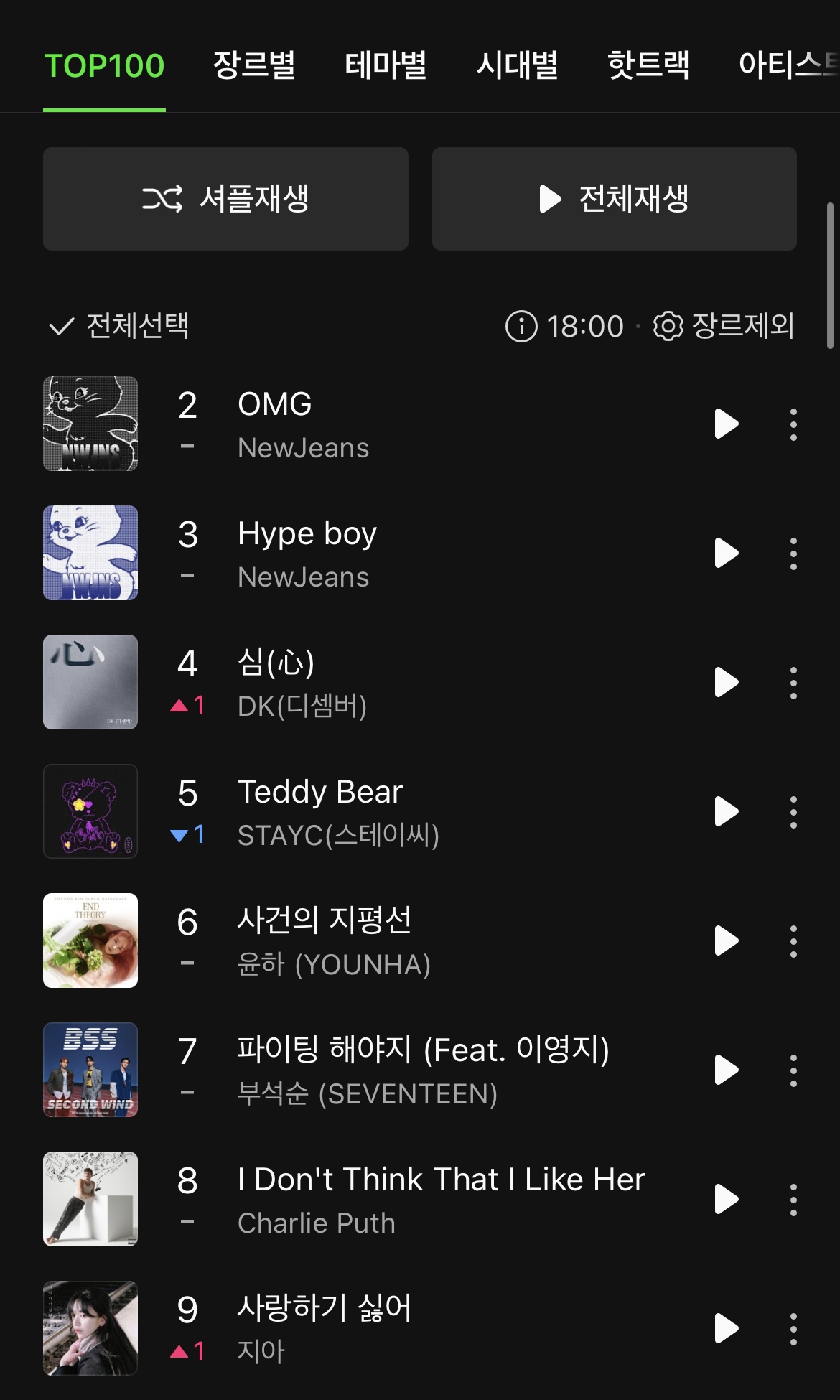Go to the 핫트랙 tab
The height and width of the screenshot is (1400, 840).
coord(648,65)
